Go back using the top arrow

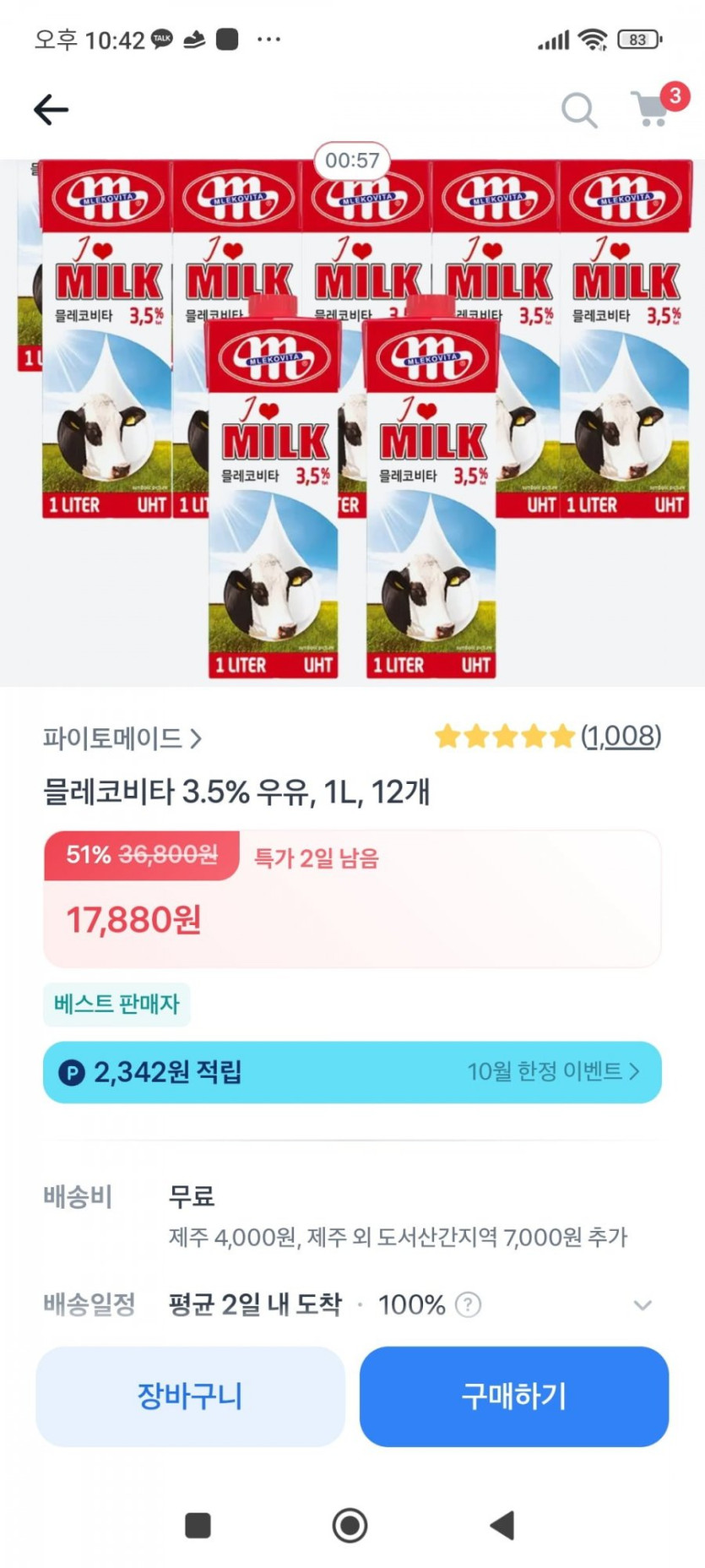point(51,110)
